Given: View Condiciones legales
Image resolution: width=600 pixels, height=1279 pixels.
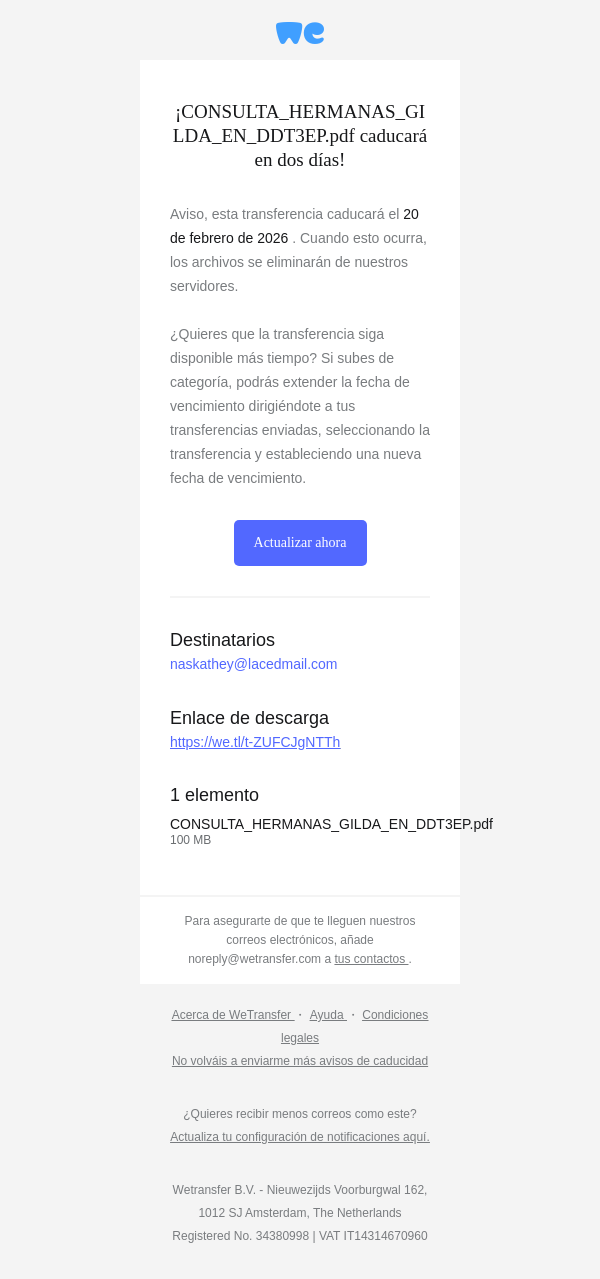Looking at the screenshot, I should (394, 1015).
